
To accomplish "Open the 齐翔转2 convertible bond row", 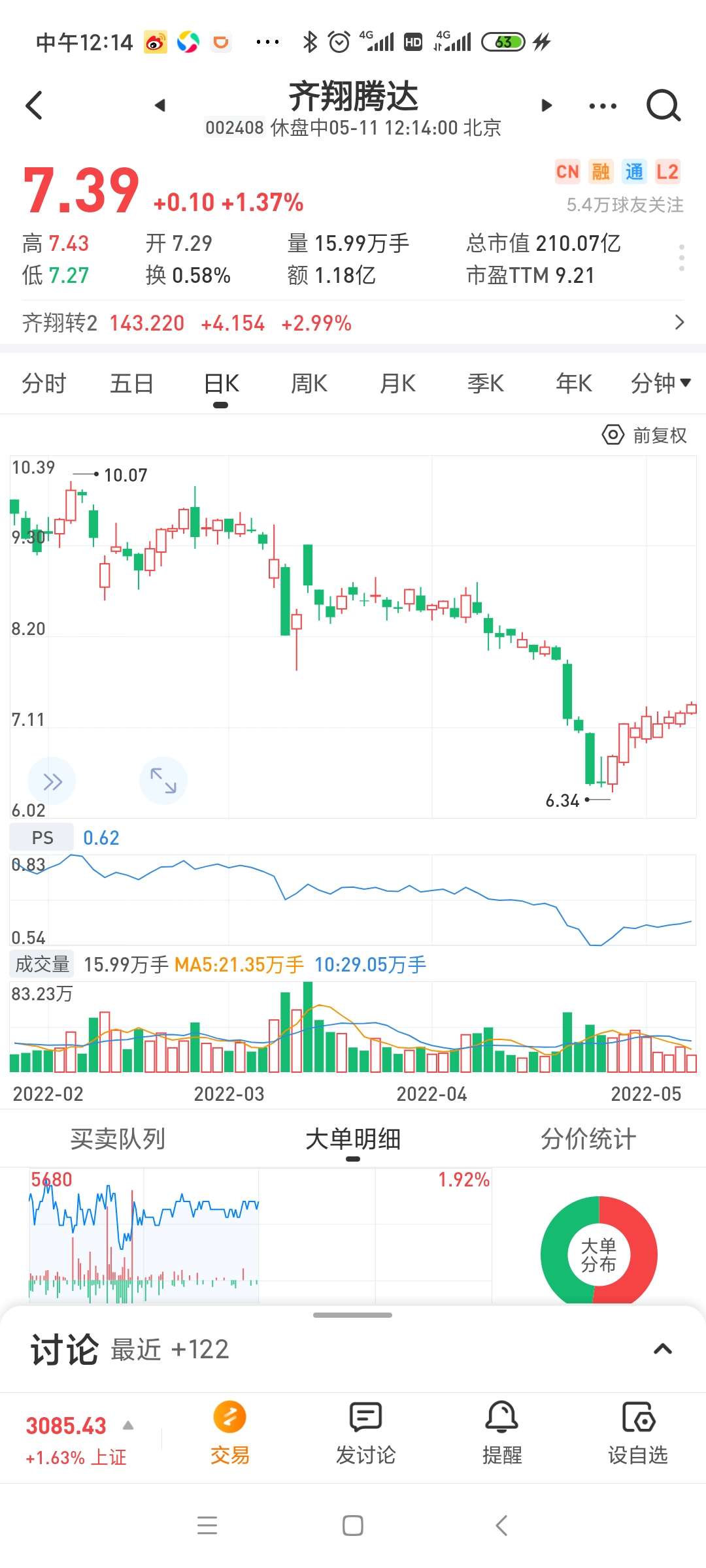I will coord(353,323).
